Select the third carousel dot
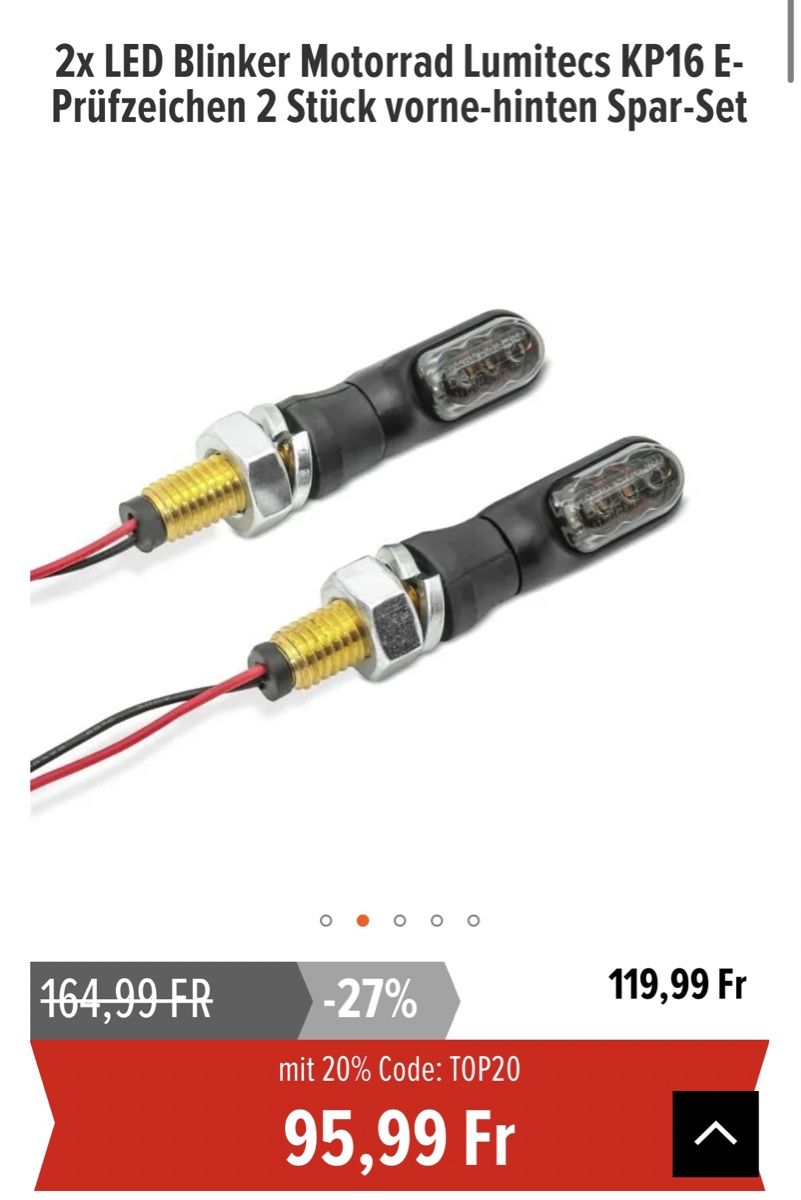801x1200 pixels. 400,920
